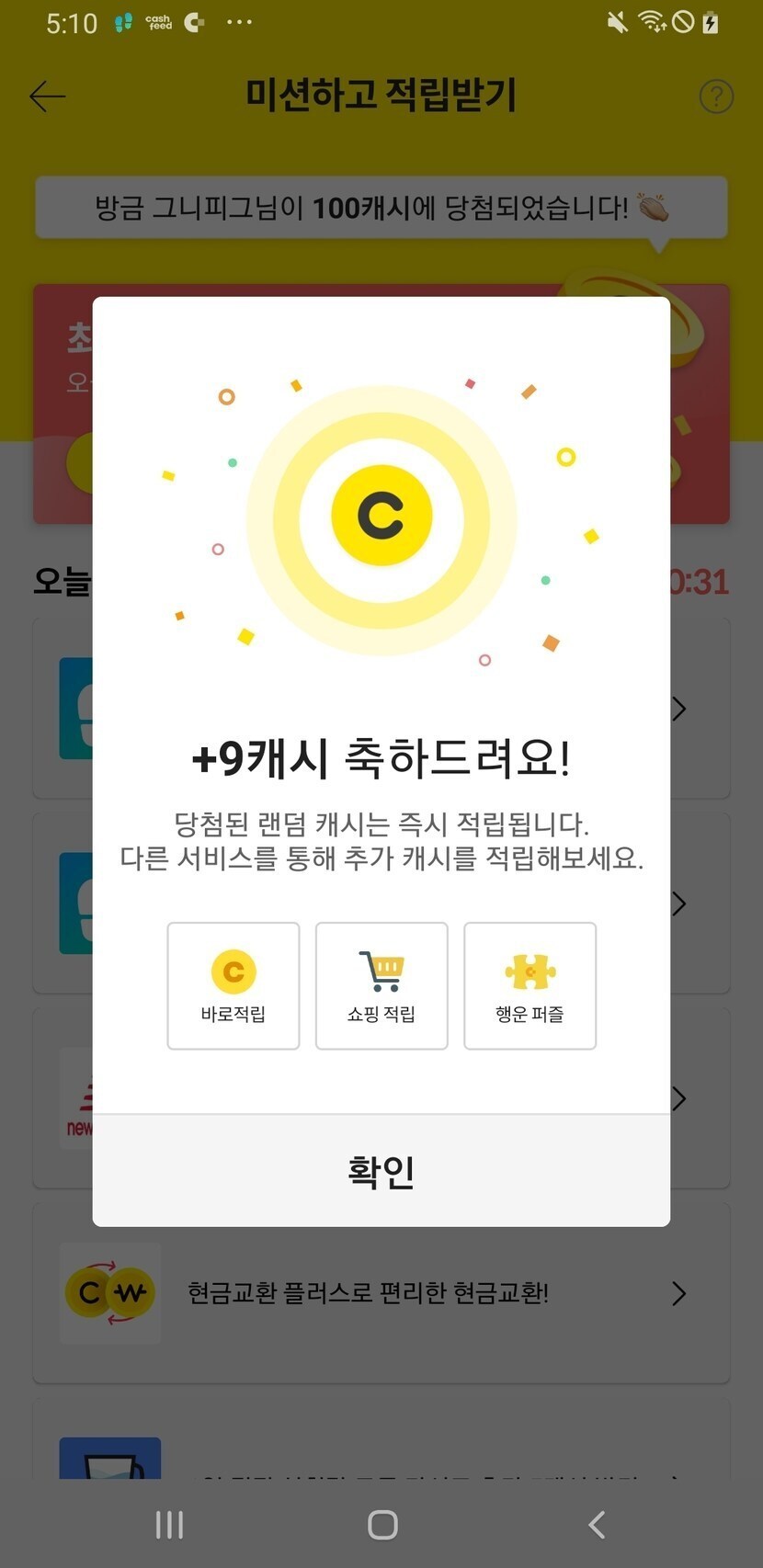Tap the system home button

[x=382, y=1525]
